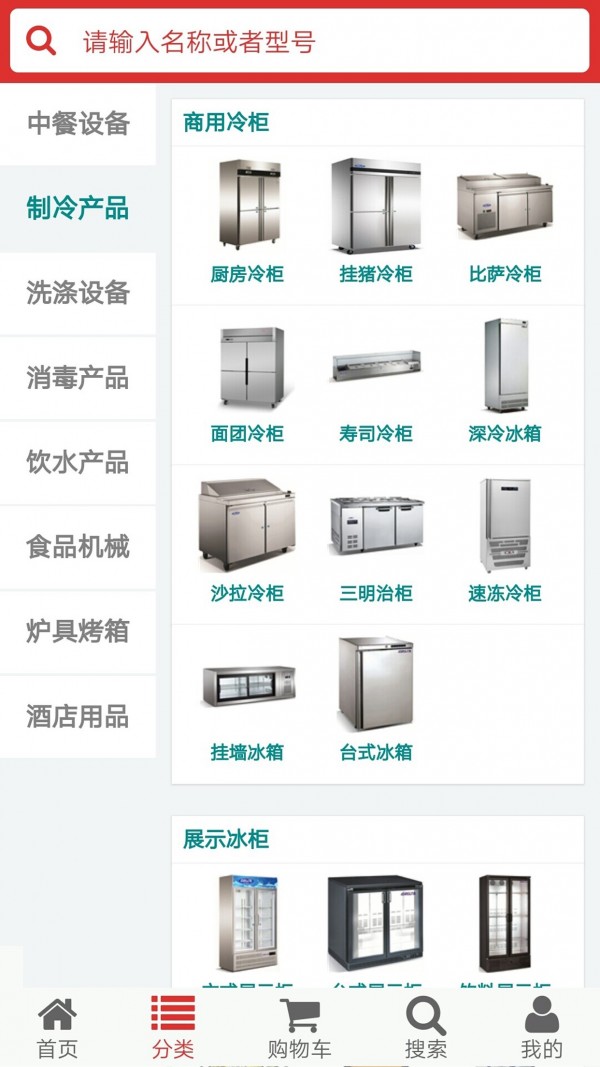This screenshot has height=1067, width=600.
Task: Choose the 食品机械 category
Action: 78,547
